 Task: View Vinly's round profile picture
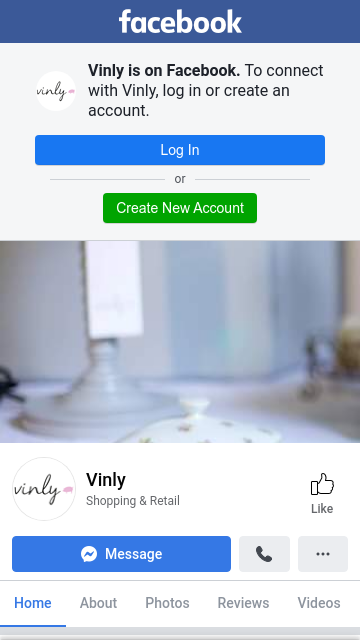(x=44, y=489)
